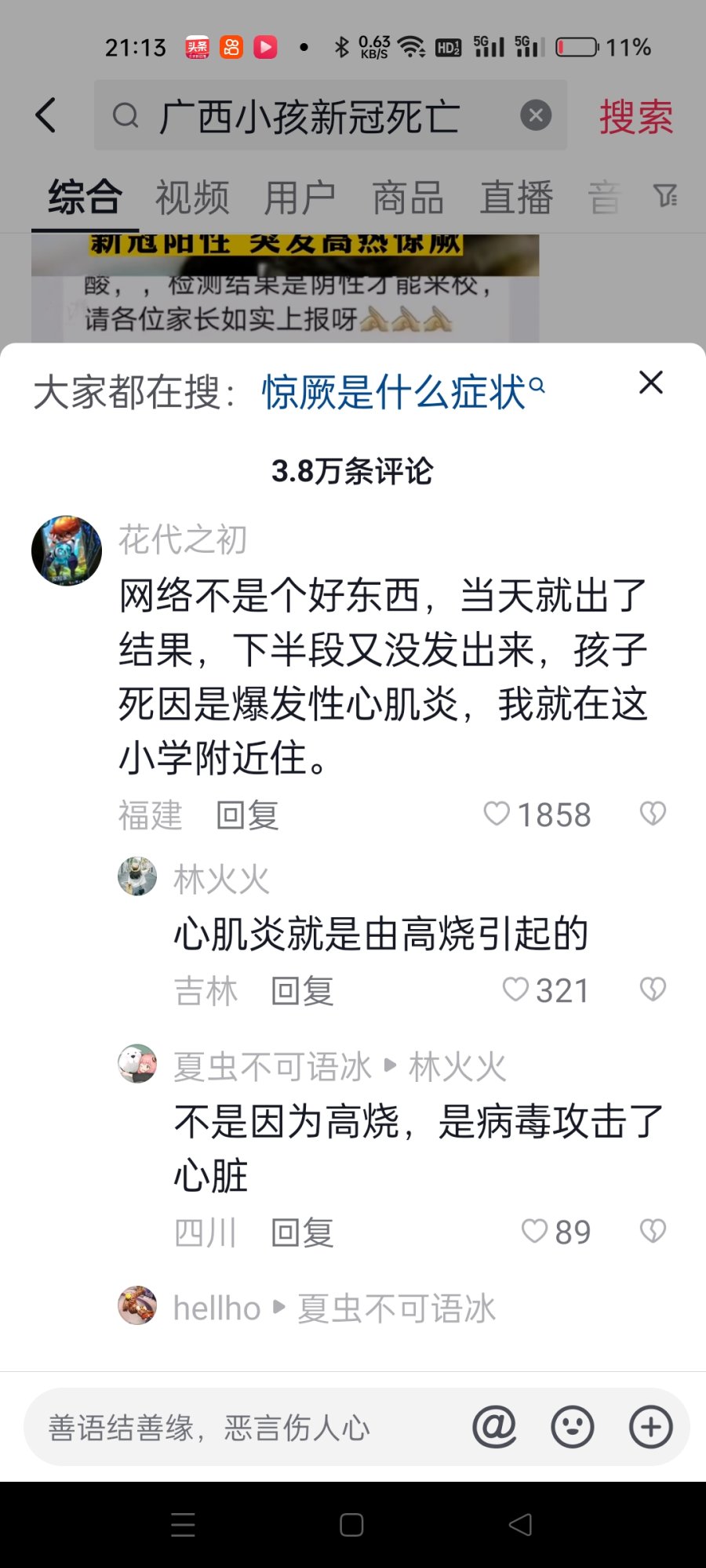Clear the search query text
The width and height of the screenshot is (706, 1568).
(536, 115)
